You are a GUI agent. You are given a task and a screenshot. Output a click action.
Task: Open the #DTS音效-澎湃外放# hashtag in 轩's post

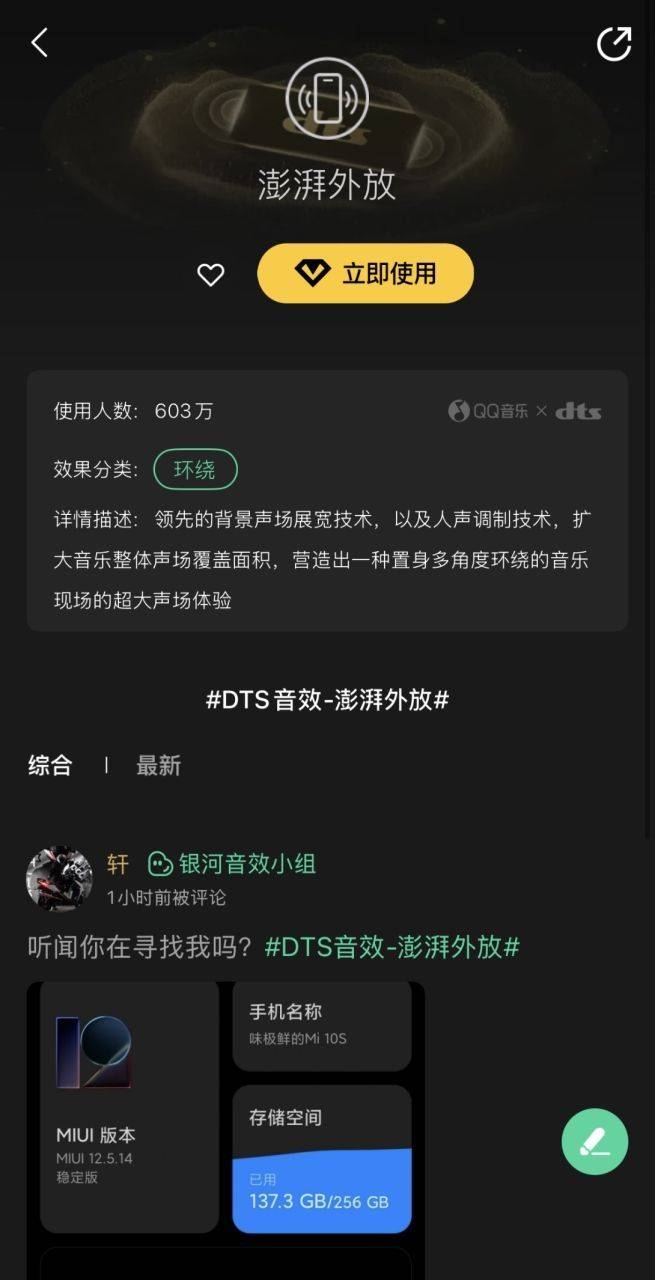(392, 947)
